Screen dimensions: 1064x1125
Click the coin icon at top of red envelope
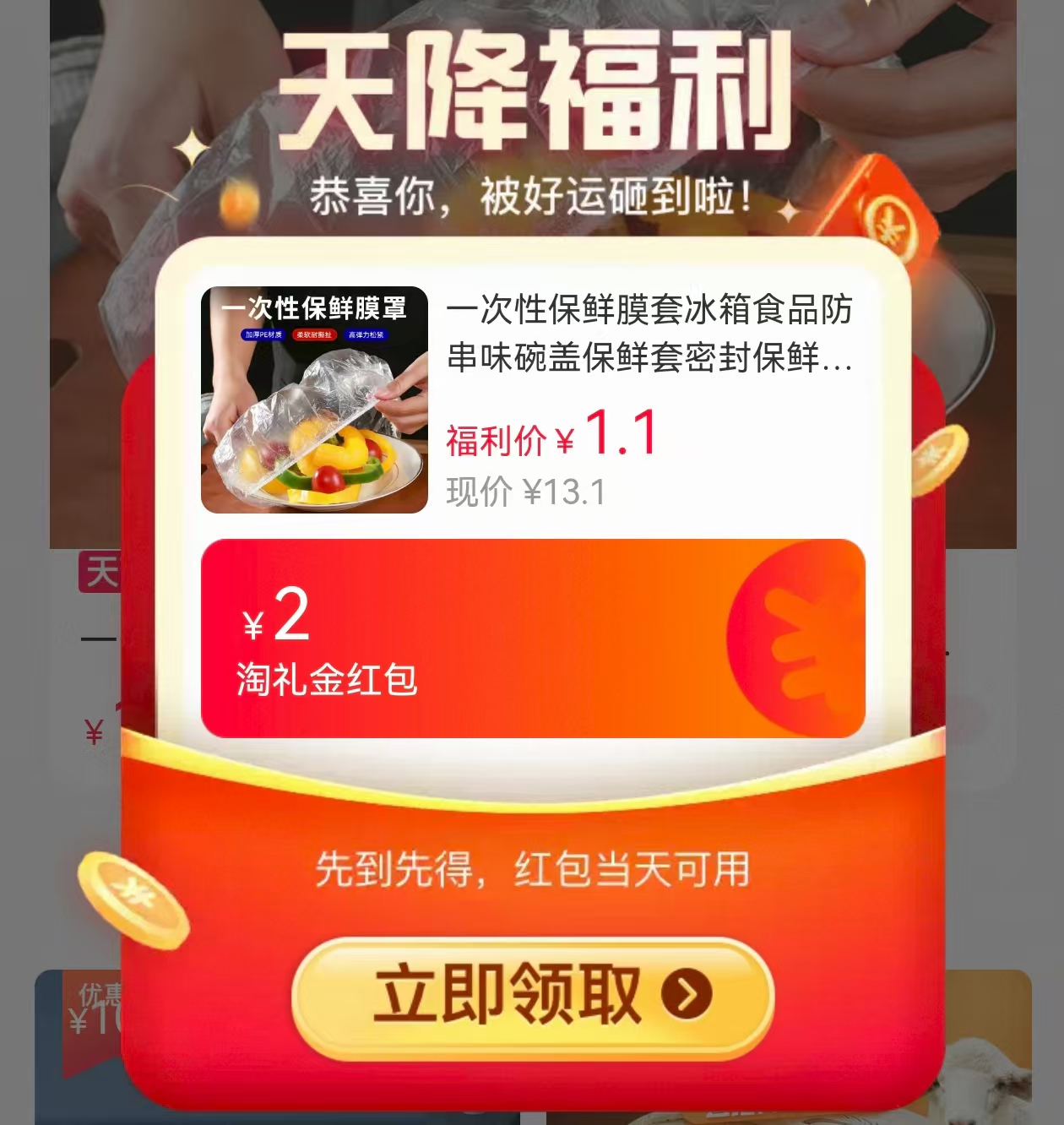point(888,226)
